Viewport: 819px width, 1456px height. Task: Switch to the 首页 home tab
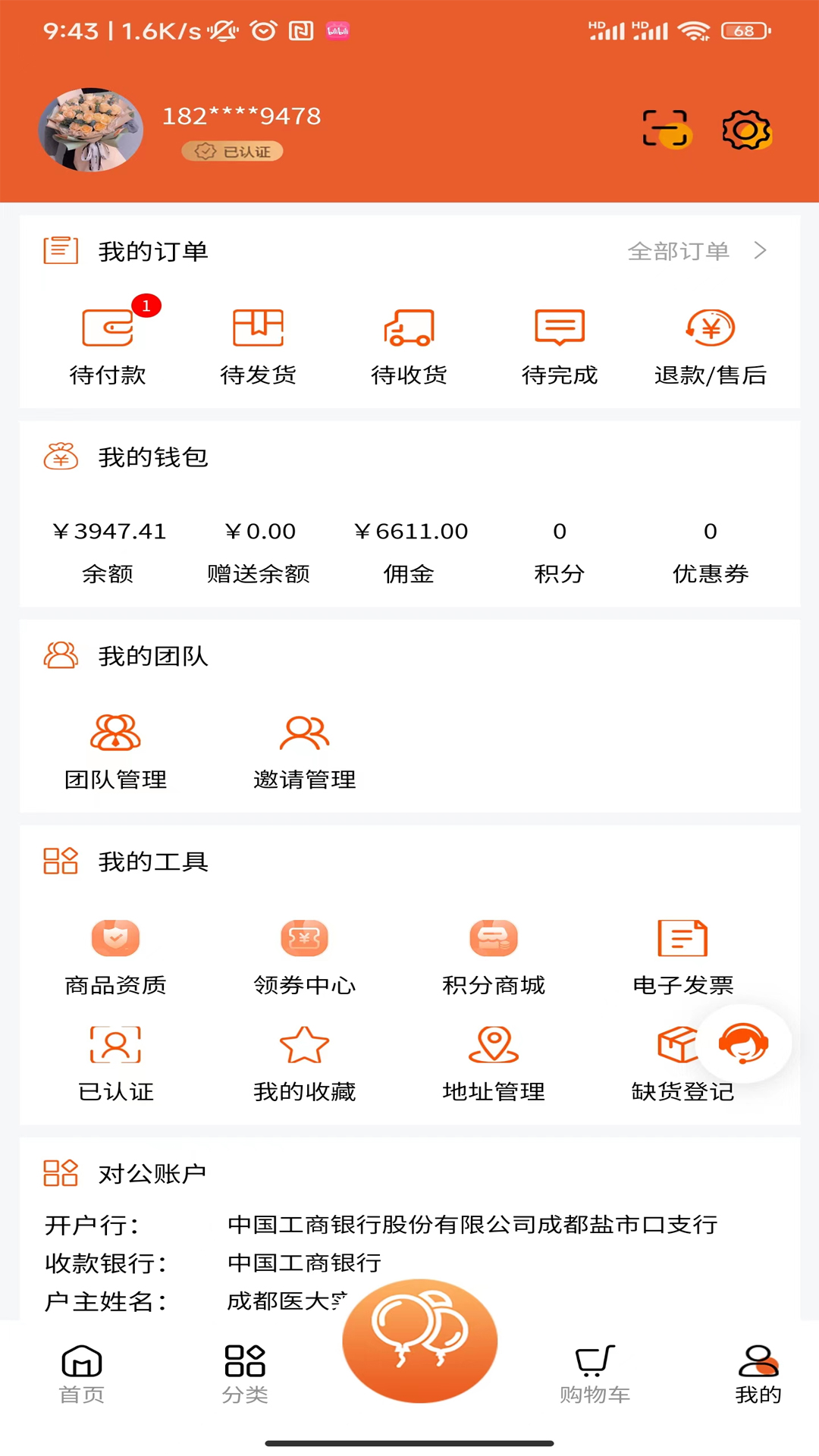[82, 1374]
